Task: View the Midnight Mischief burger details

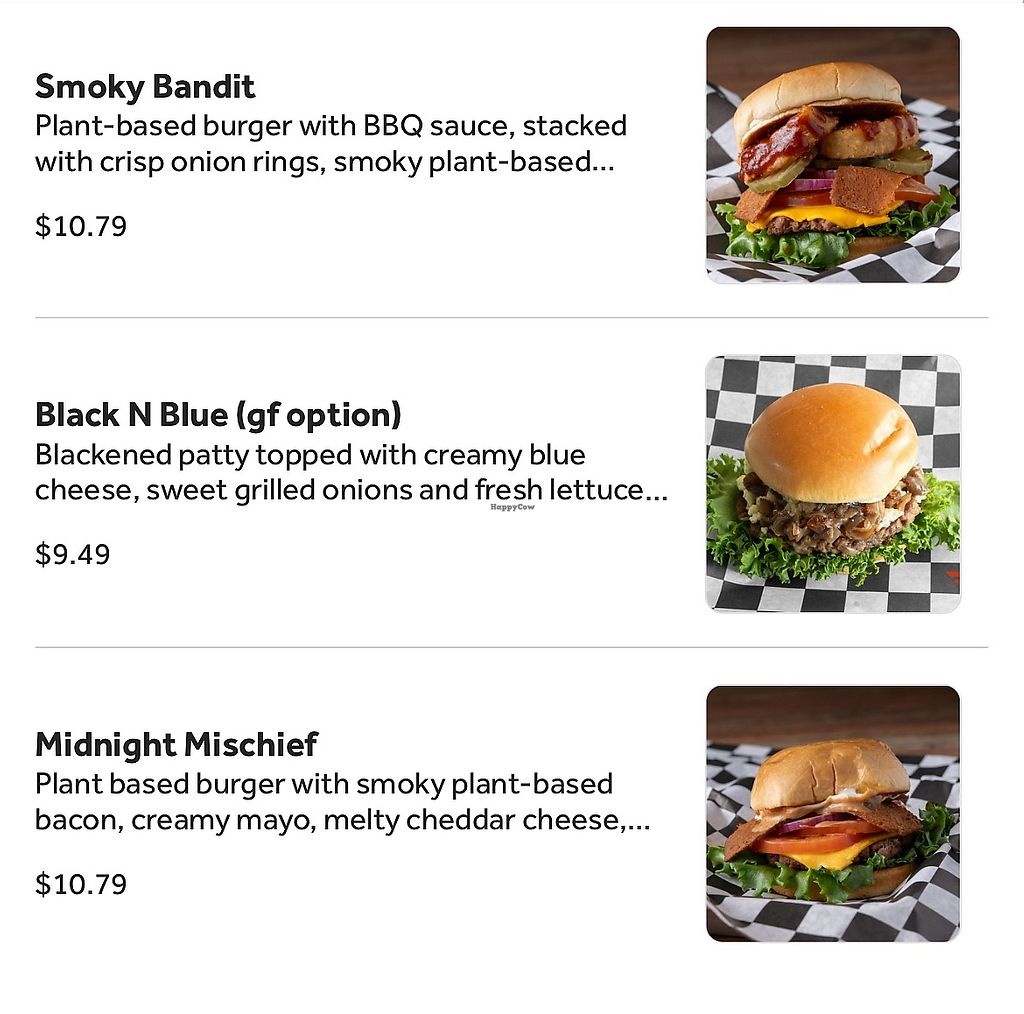Action: click(x=176, y=744)
